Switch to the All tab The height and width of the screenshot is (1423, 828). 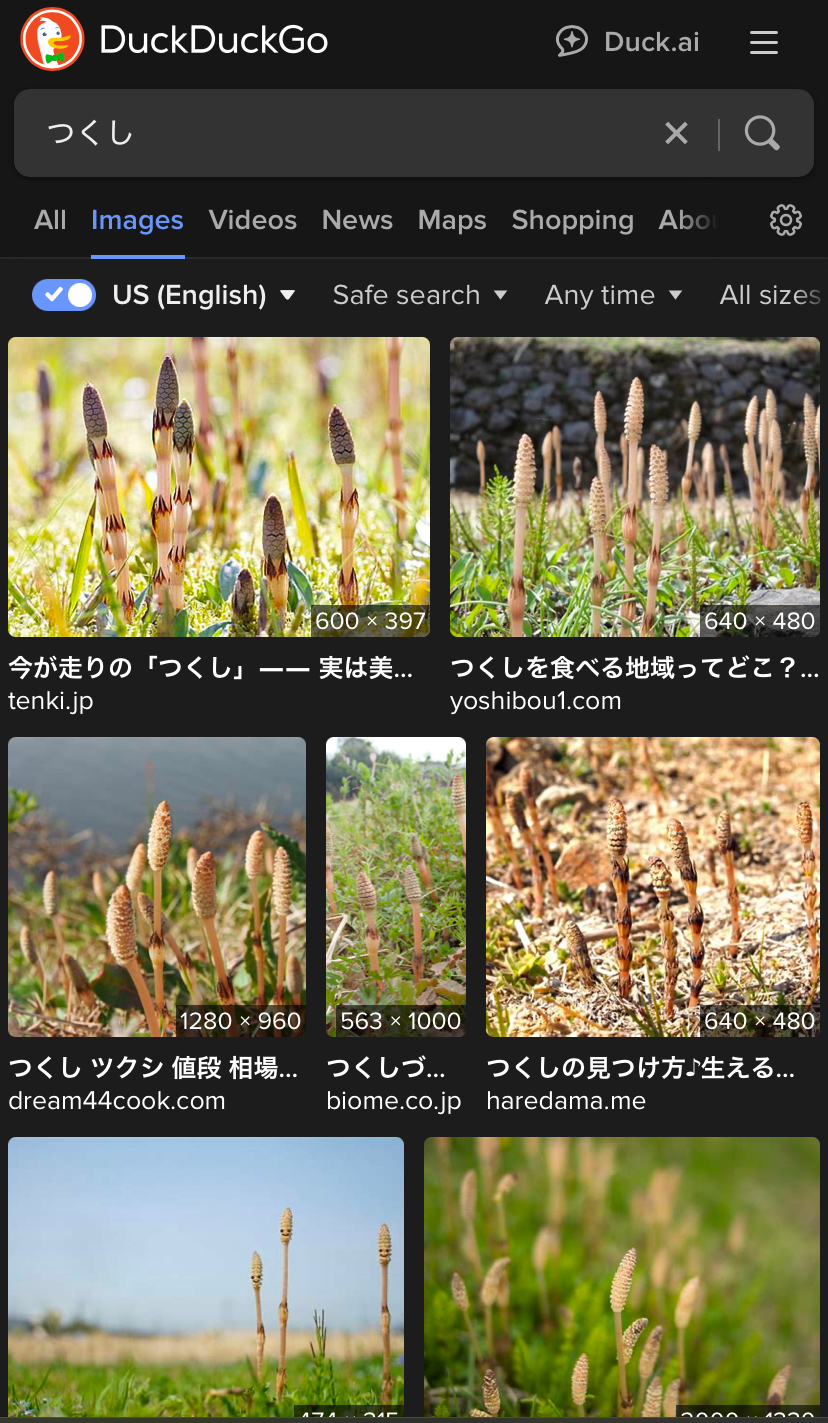point(50,220)
